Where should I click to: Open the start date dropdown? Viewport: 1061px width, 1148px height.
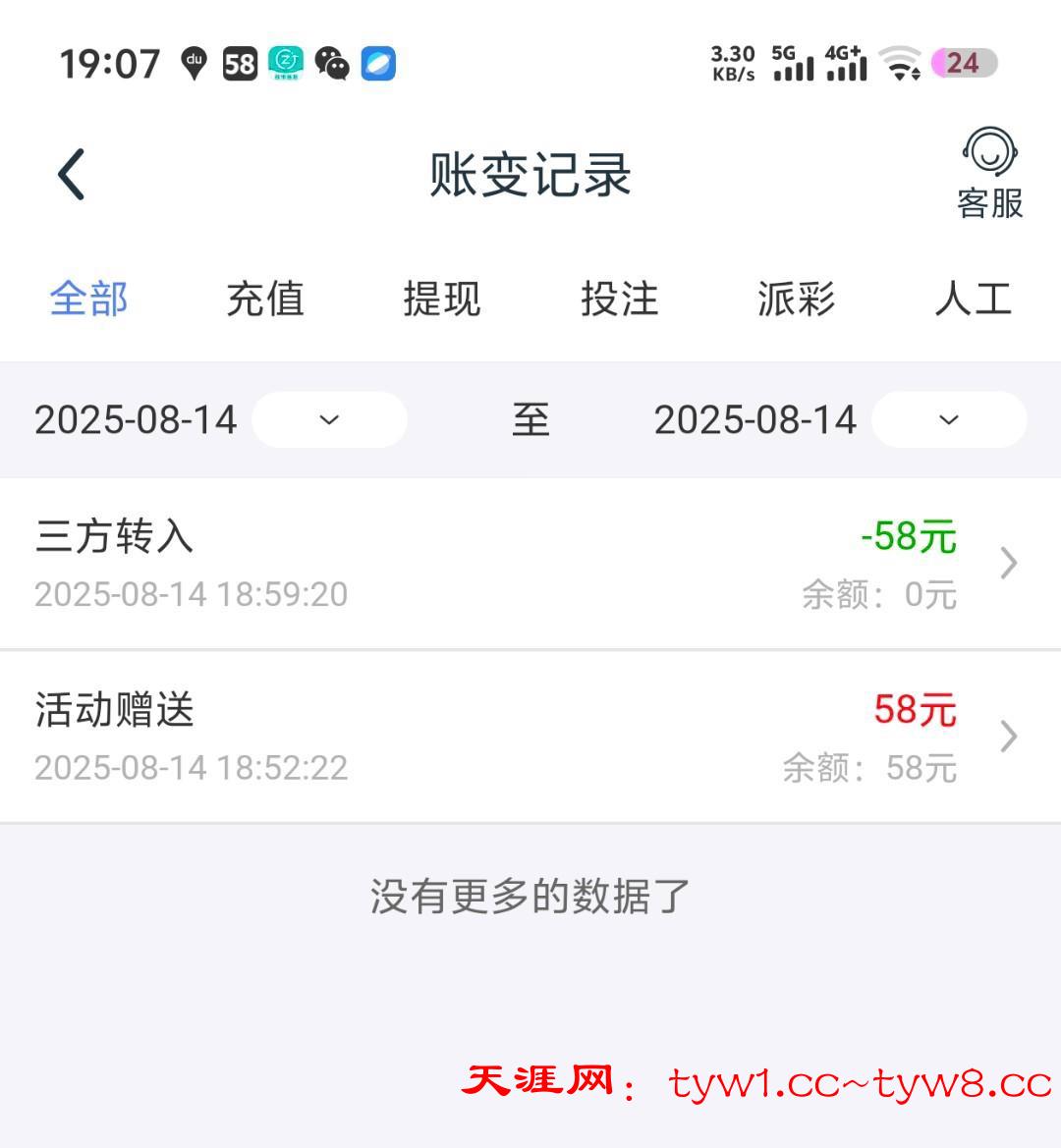pos(329,420)
